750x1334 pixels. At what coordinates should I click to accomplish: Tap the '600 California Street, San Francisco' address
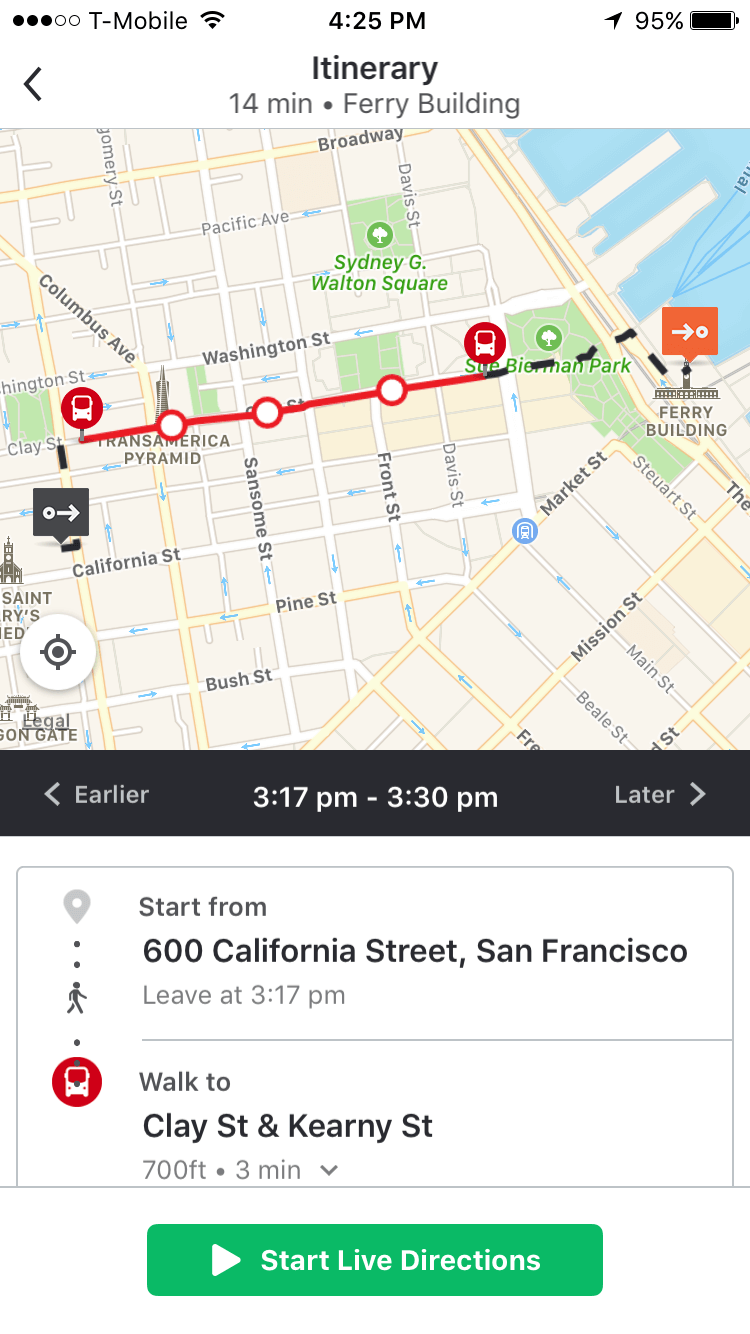pyautogui.click(x=416, y=950)
